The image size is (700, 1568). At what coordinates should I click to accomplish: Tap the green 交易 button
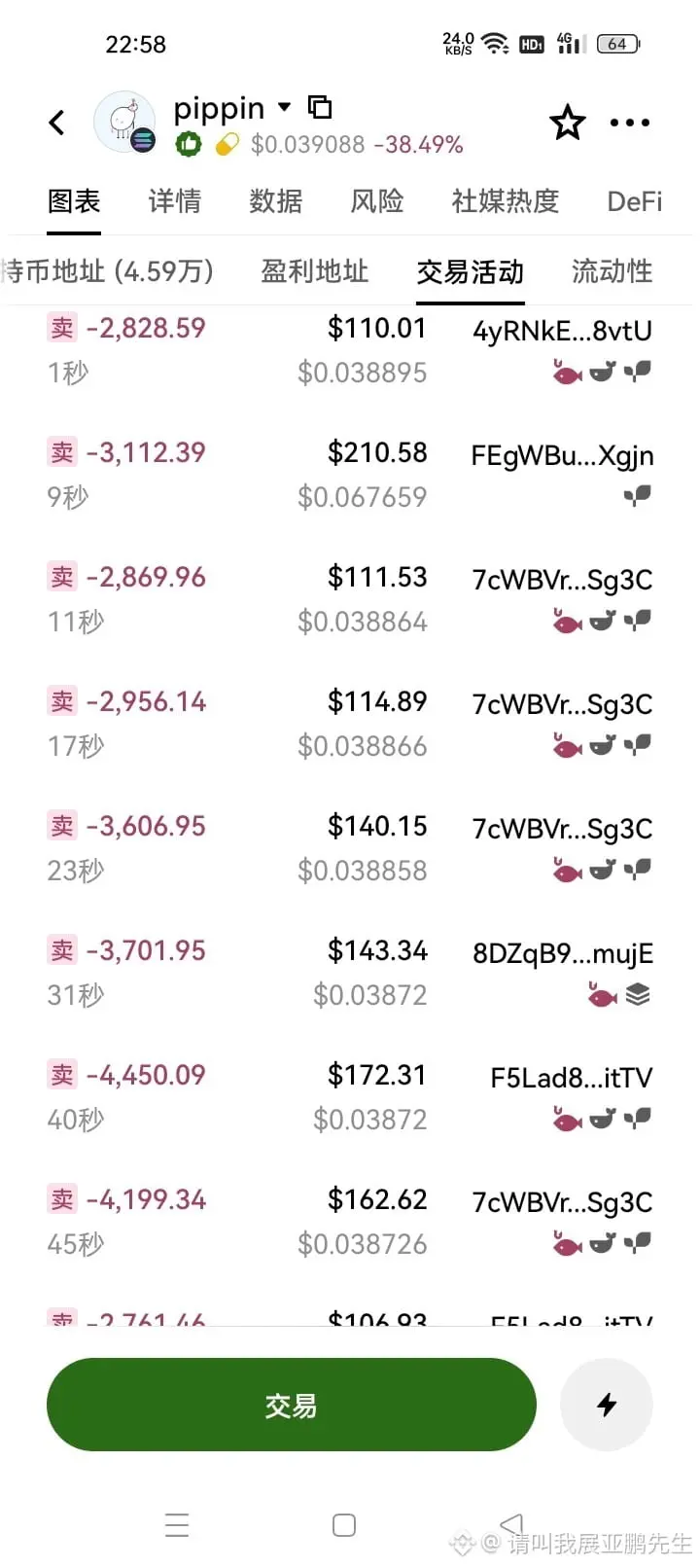pyautogui.click(x=292, y=1405)
